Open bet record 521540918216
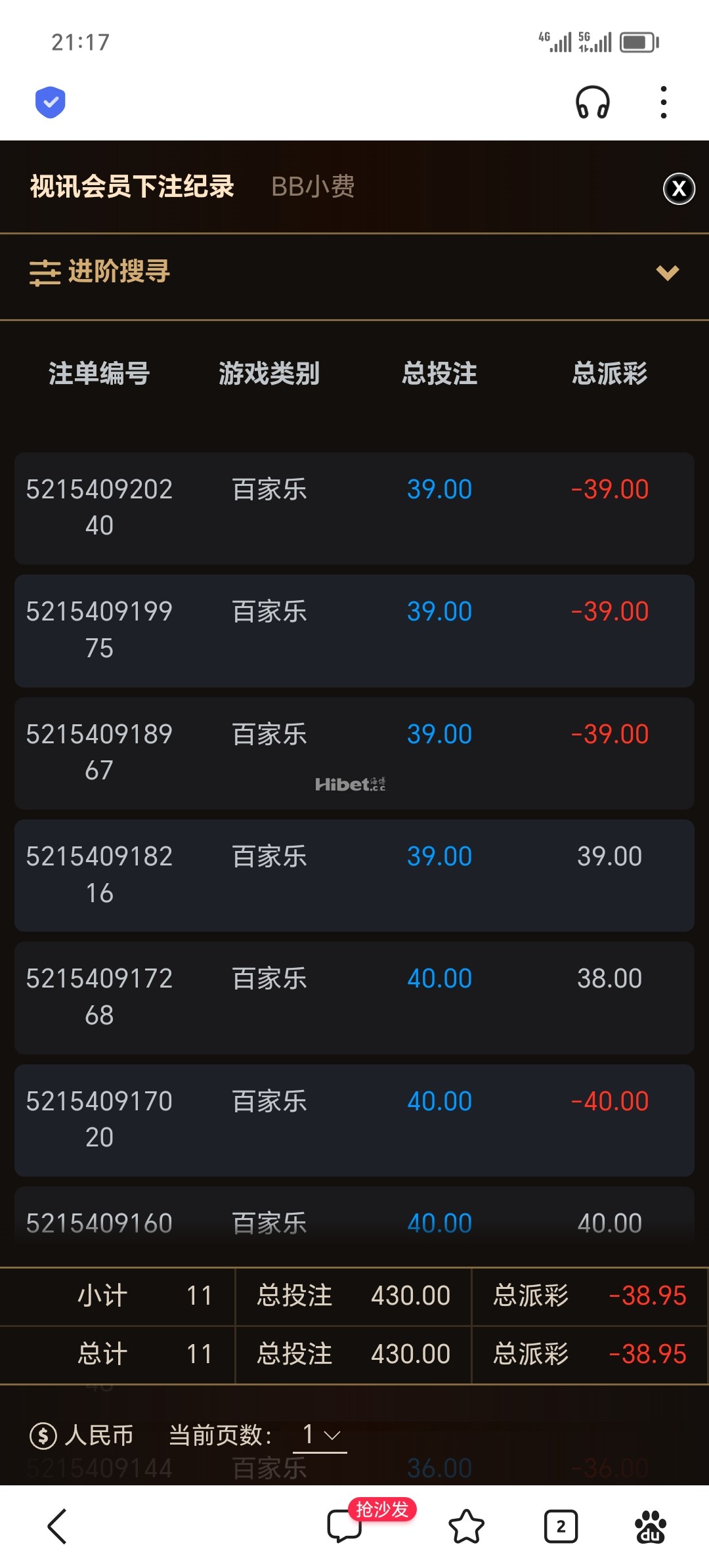The width and height of the screenshot is (709, 1568). tap(354, 875)
